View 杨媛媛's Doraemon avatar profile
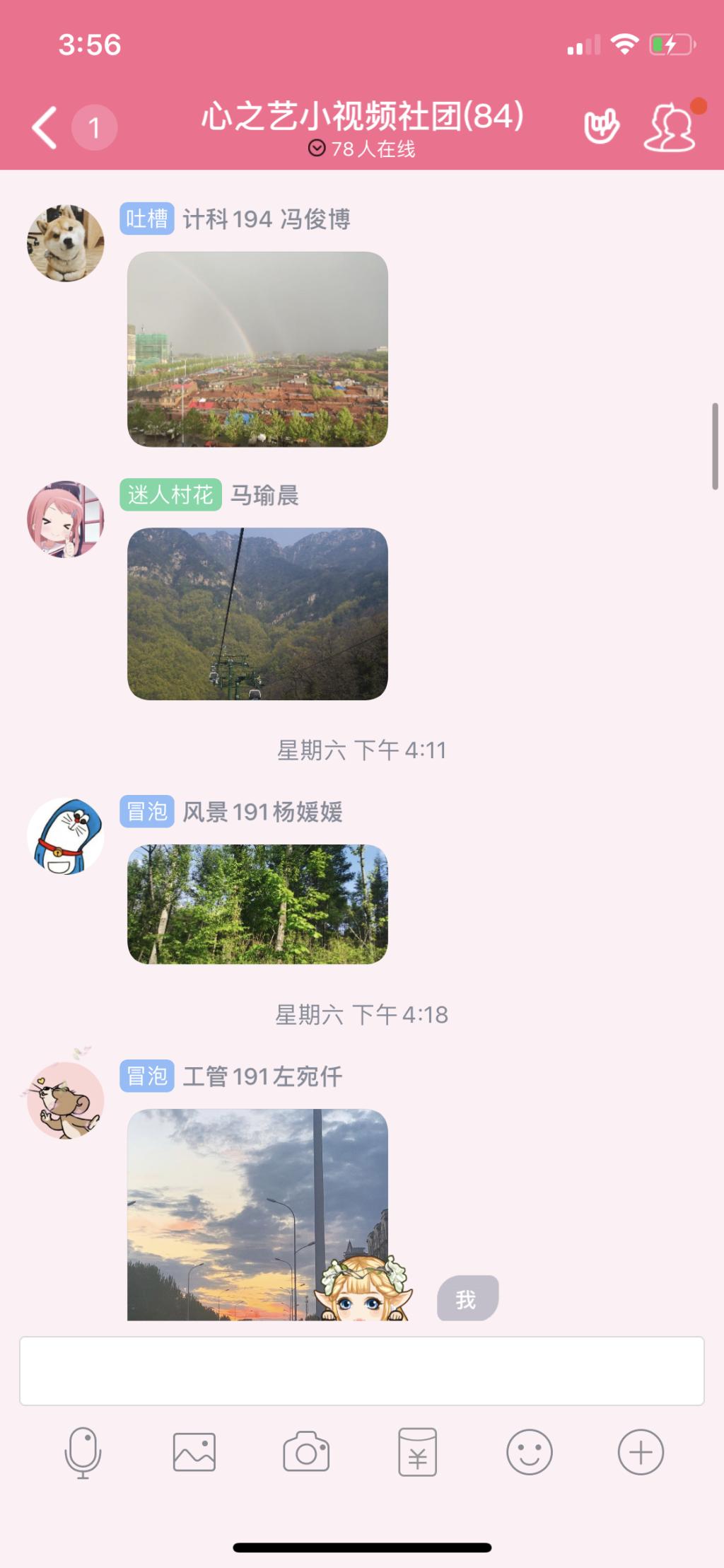The width and height of the screenshot is (724, 1568). 65,836
